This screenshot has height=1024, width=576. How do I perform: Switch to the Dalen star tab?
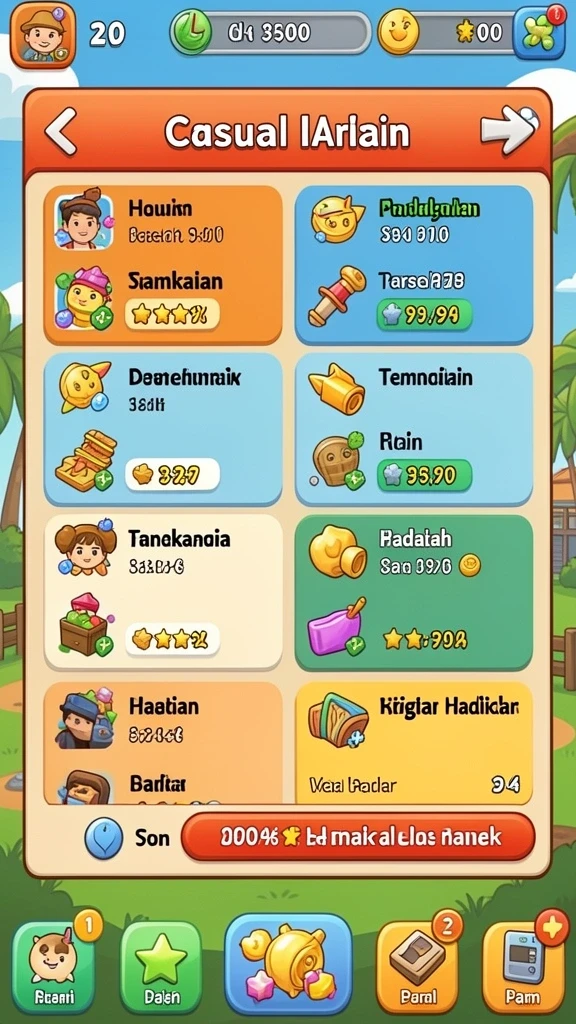tap(161, 967)
